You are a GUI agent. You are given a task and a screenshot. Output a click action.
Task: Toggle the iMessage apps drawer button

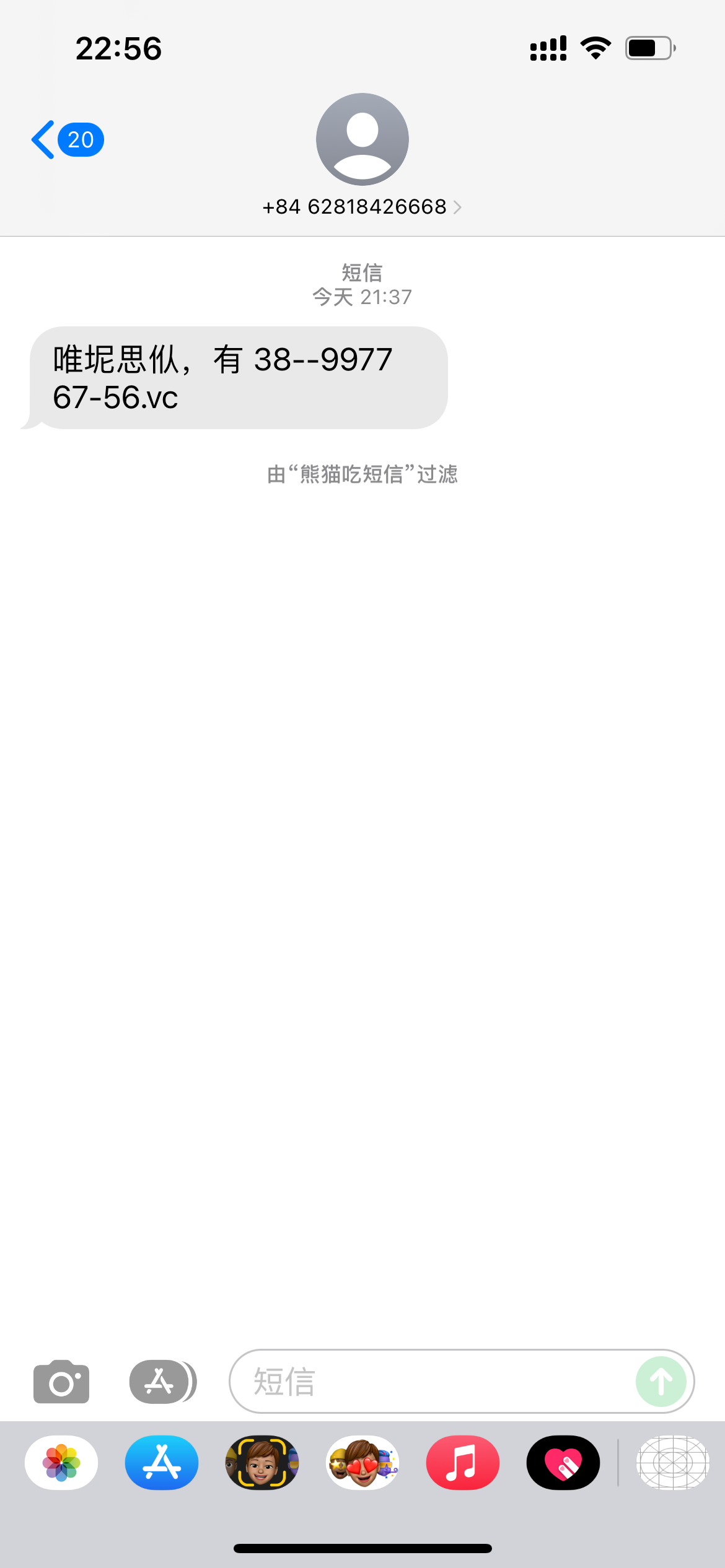point(162,1382)
